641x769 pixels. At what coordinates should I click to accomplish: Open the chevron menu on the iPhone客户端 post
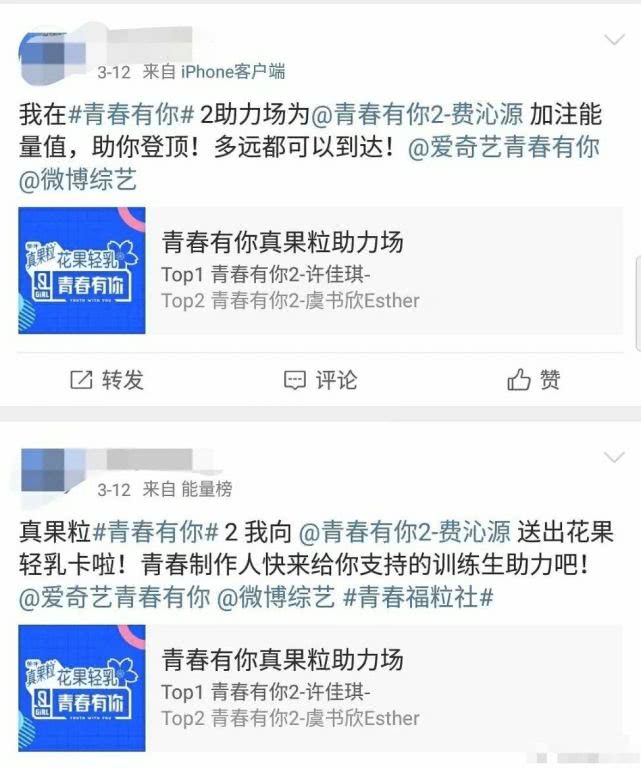(614, 40)
